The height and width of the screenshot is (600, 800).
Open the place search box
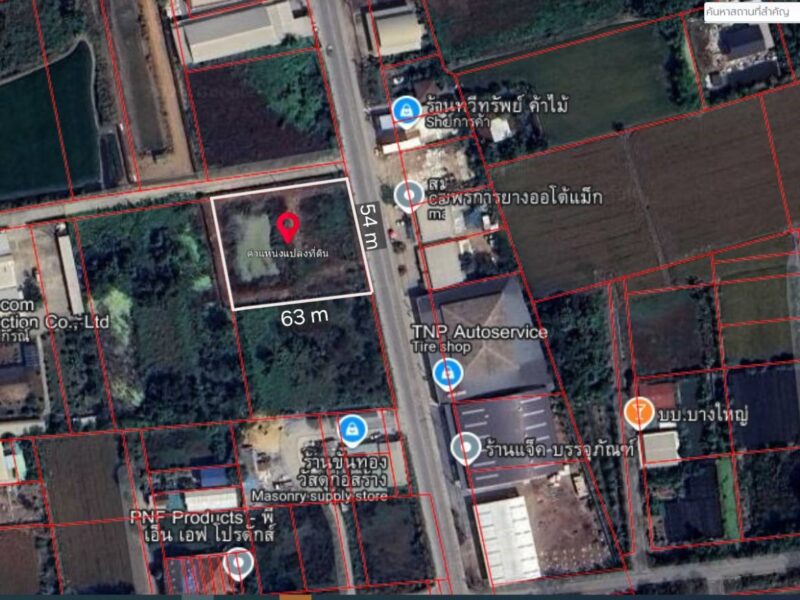[750, 11]
